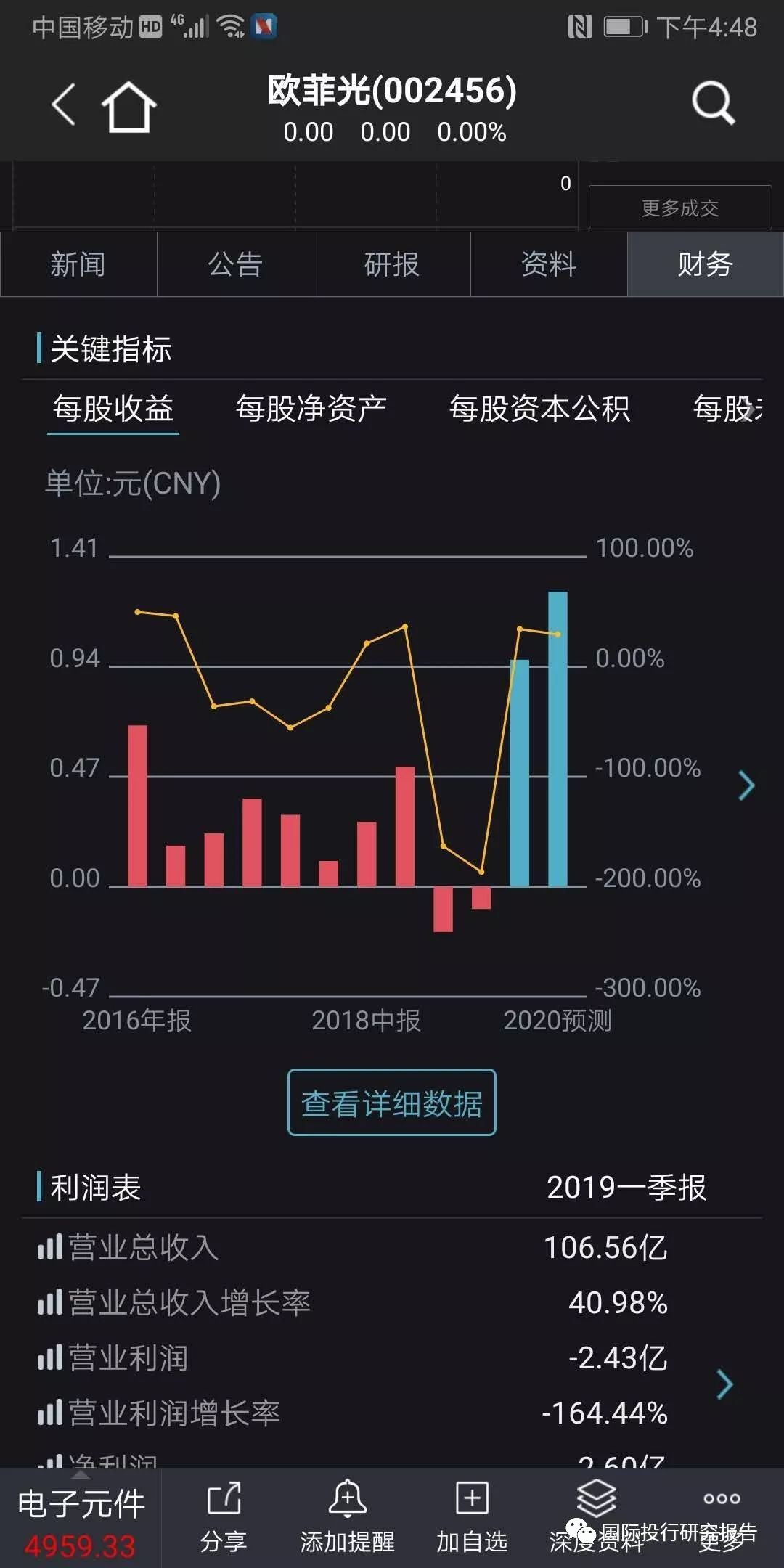Open the 研报 tab
Image resolution: width=784 pixels, height=1568 pixels.
point(392,264)
